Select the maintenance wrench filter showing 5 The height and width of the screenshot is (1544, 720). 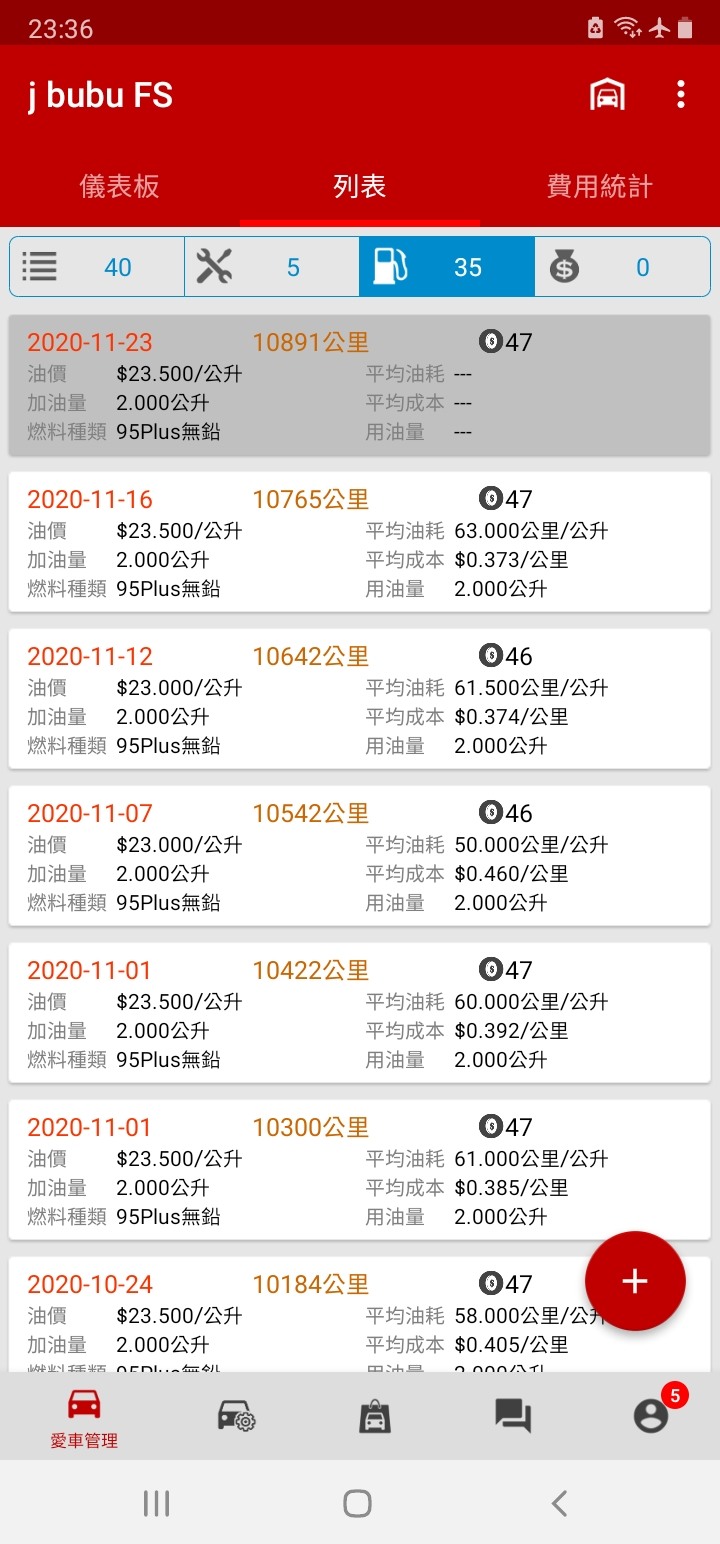tap(272, 267)
